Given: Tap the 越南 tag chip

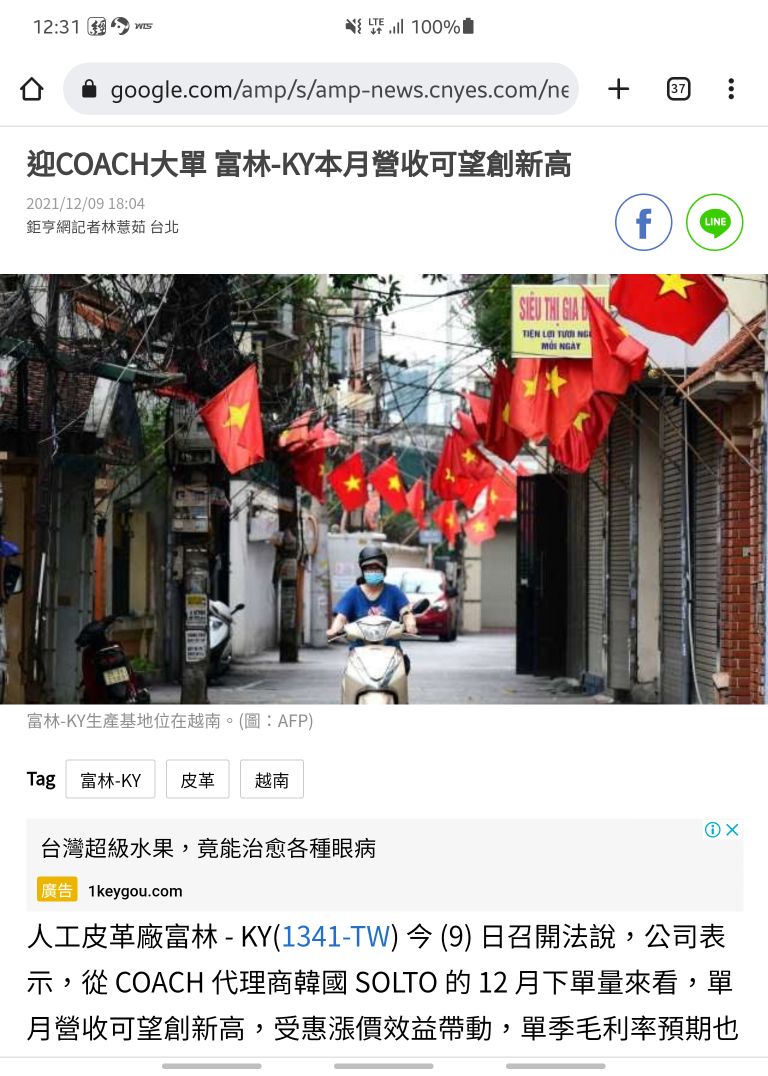Looking at the screenshot, I should point(271,780).
